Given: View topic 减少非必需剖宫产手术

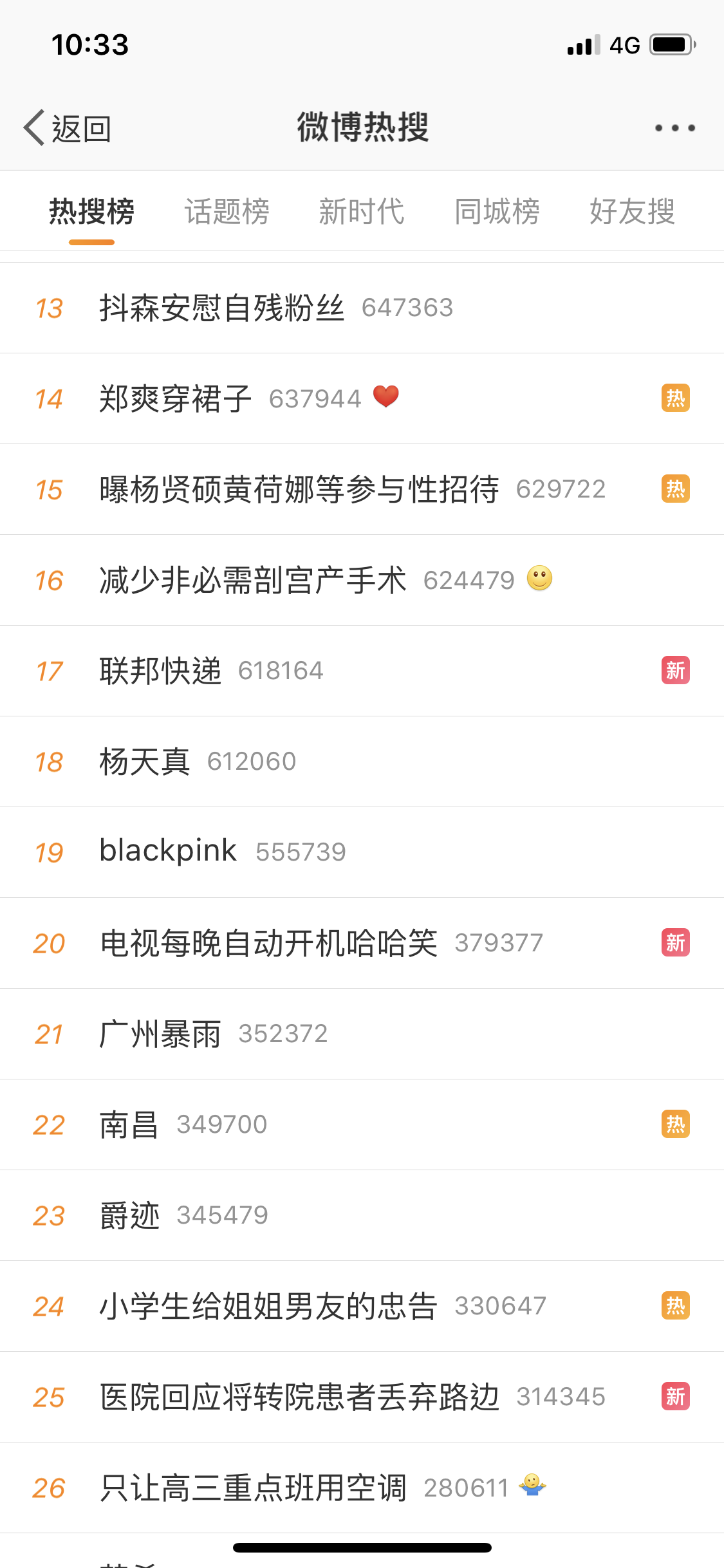Looking at the screenshot, I should 362,580.
